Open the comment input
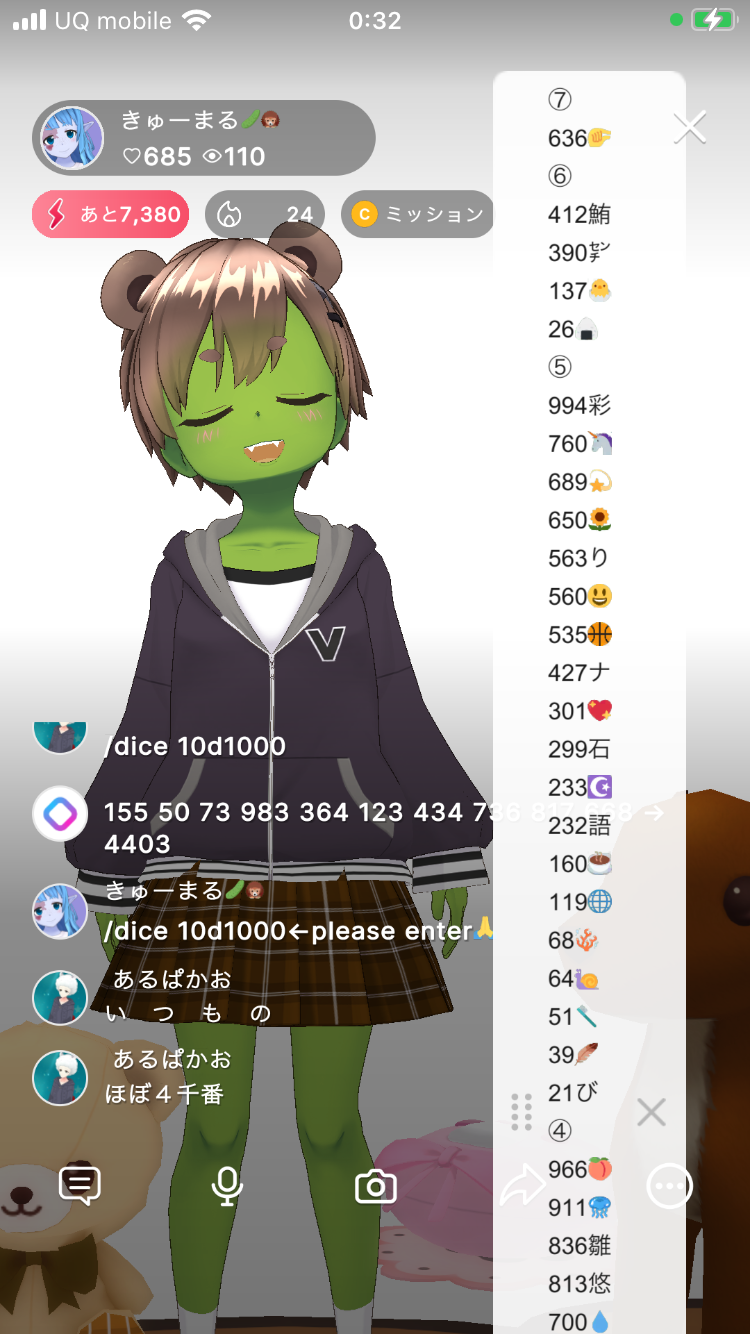The height and width of the screenshot is (1334, 750). pos(80,1186)
